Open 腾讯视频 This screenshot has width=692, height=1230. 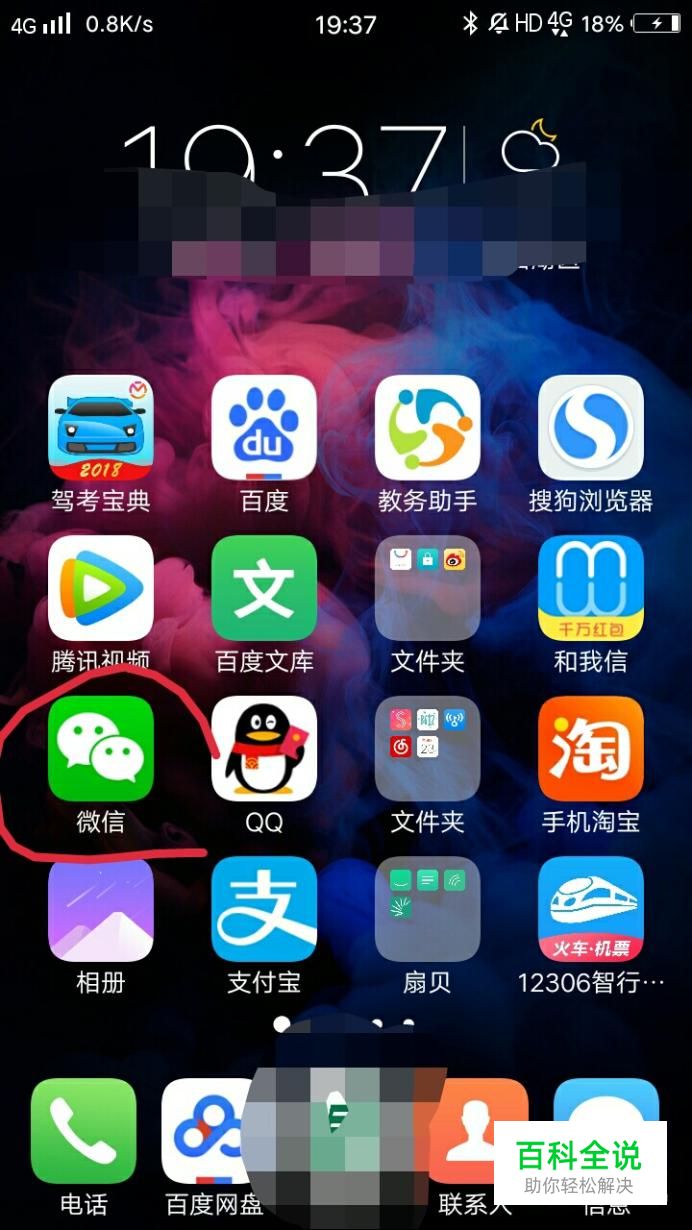(x=101, y=588)
